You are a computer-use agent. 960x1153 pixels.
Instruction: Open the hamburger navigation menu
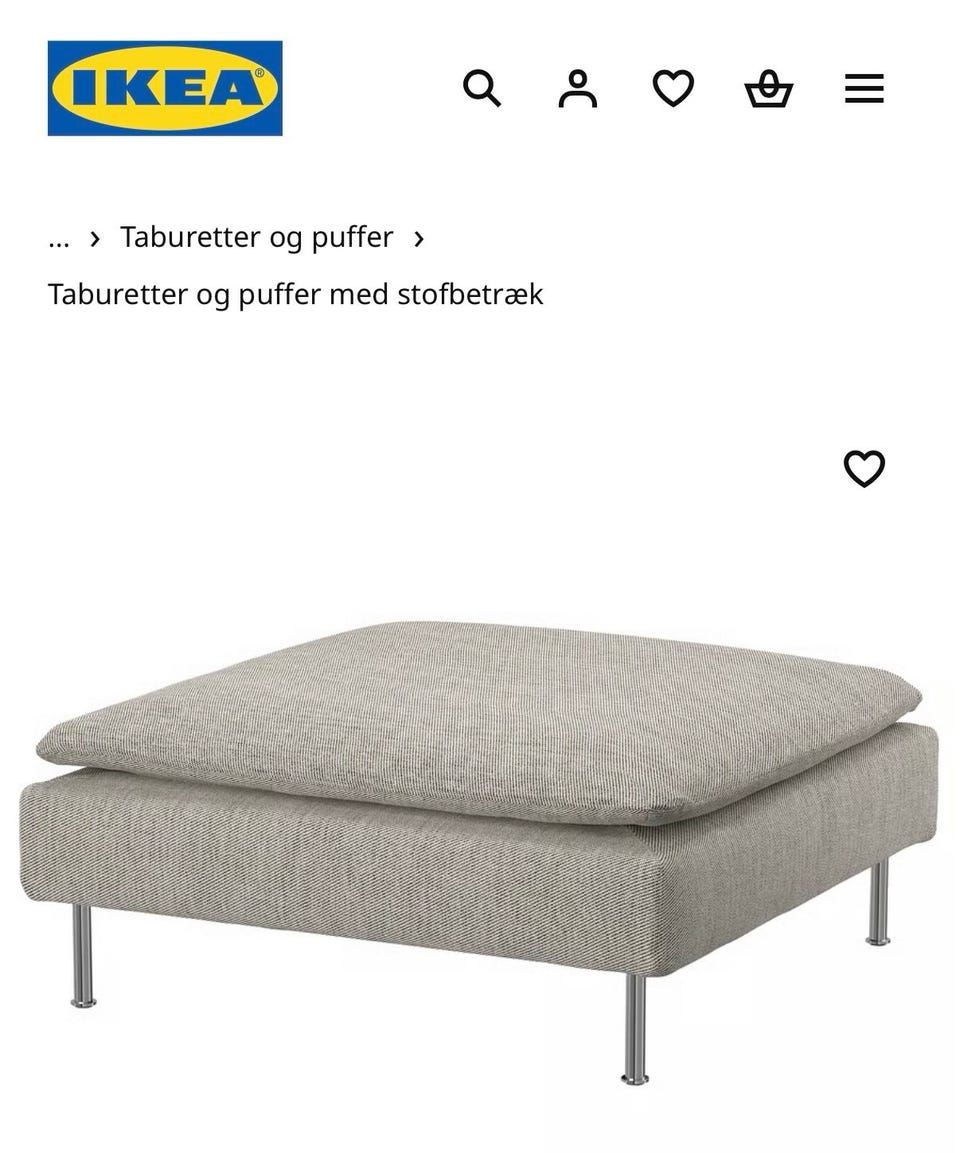[x=863, y=89]
